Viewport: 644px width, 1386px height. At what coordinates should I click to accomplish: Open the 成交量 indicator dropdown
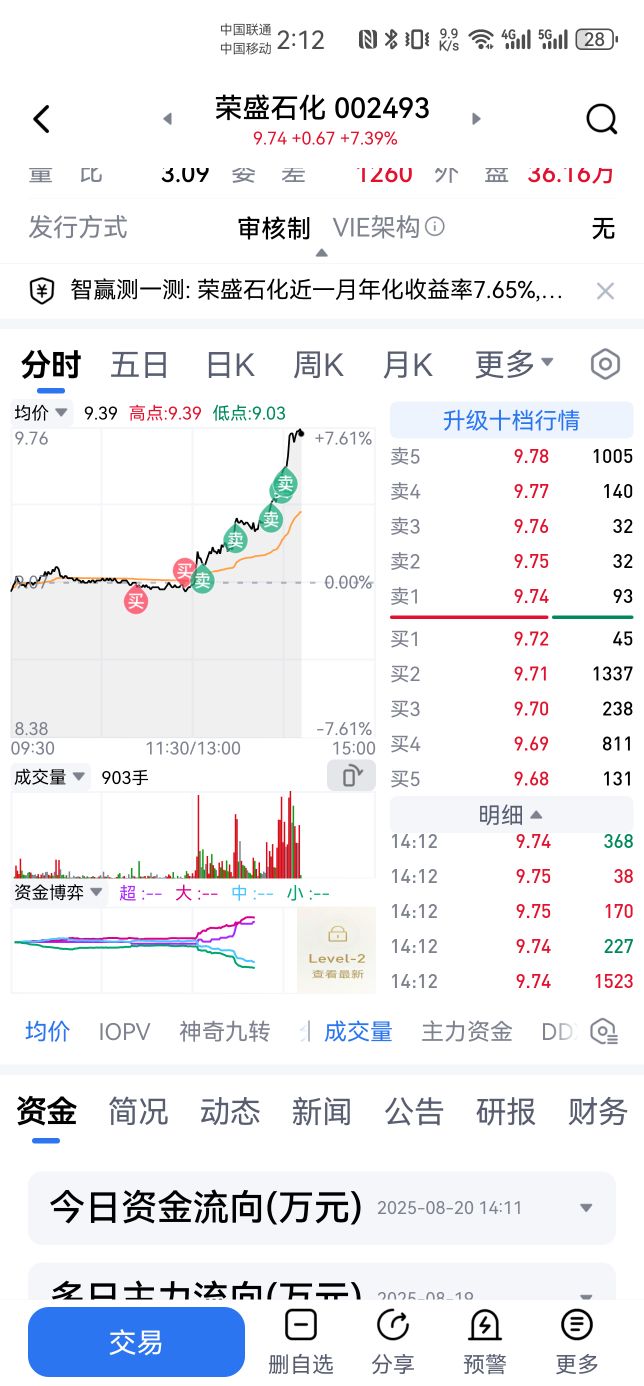(50, 776)
